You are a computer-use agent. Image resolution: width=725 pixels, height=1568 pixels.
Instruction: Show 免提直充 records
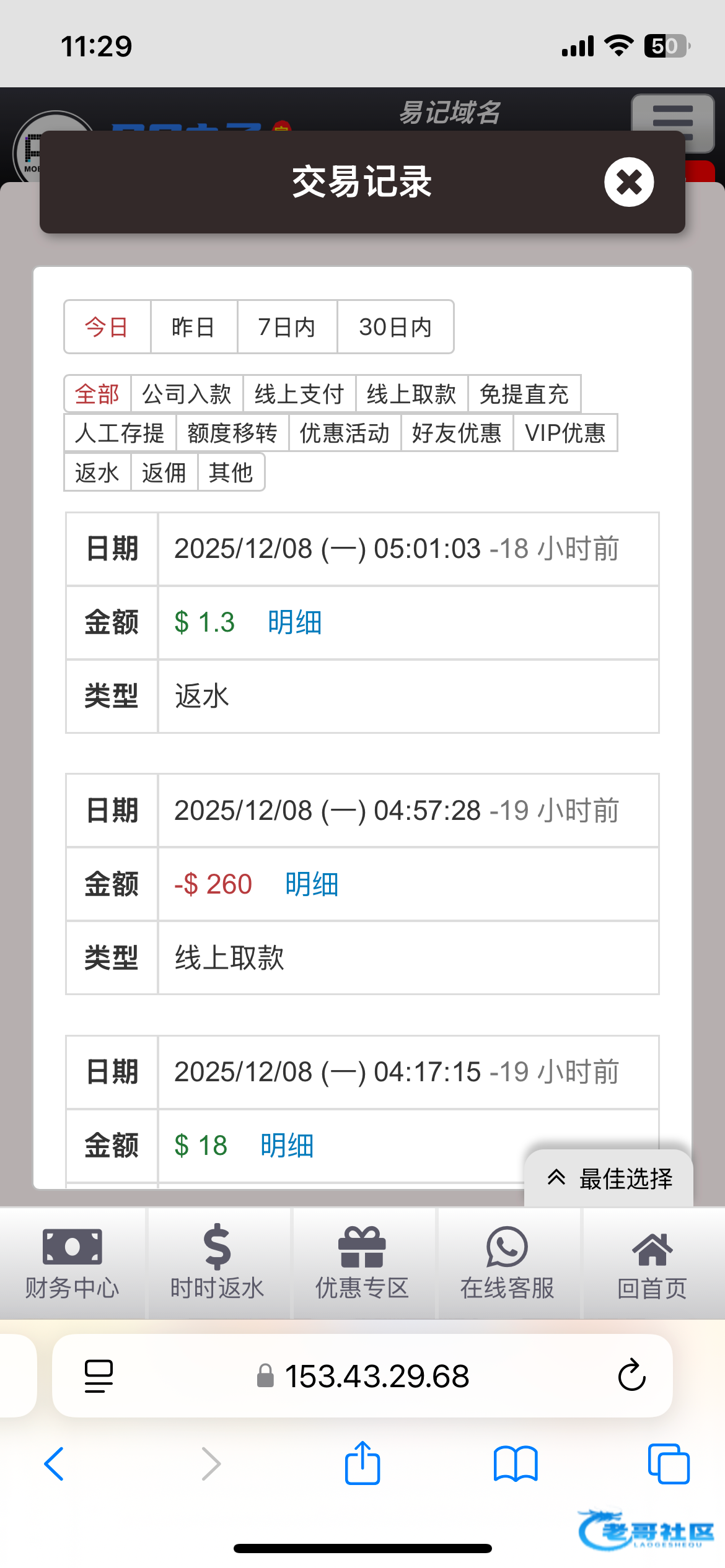pyautogui.click(x=524, y=394)
